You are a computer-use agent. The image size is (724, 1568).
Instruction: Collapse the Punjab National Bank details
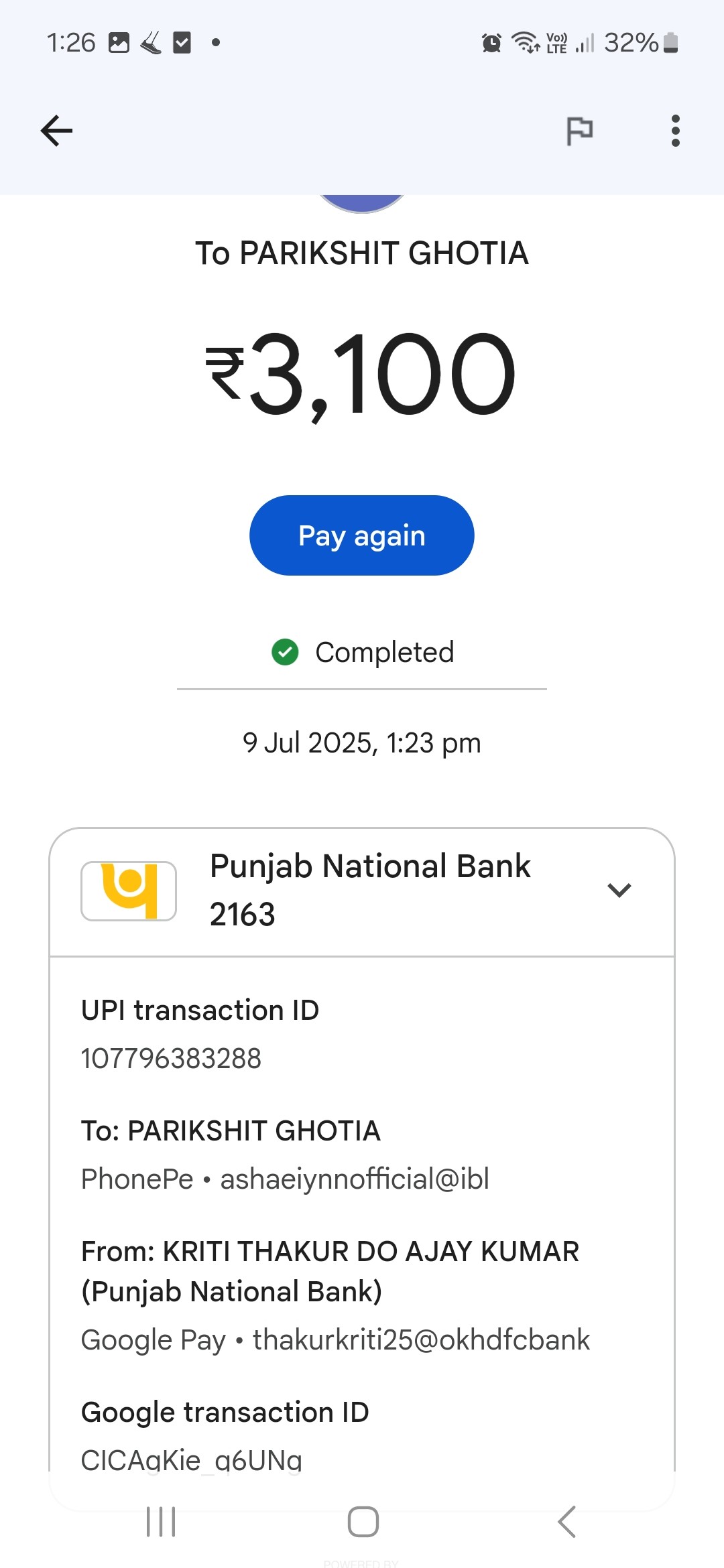click(x=619, y=891)
